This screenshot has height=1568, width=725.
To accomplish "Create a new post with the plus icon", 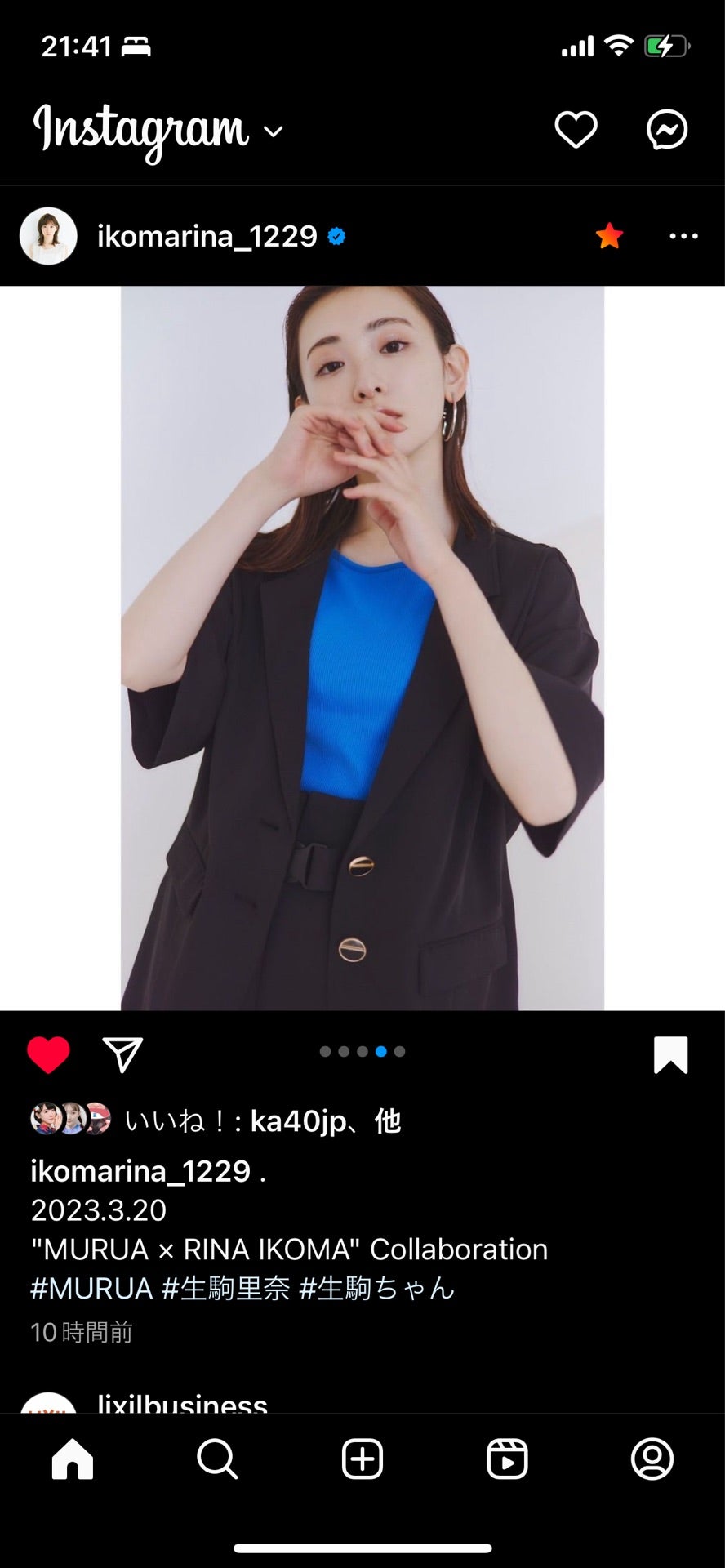I will 362,1460.
